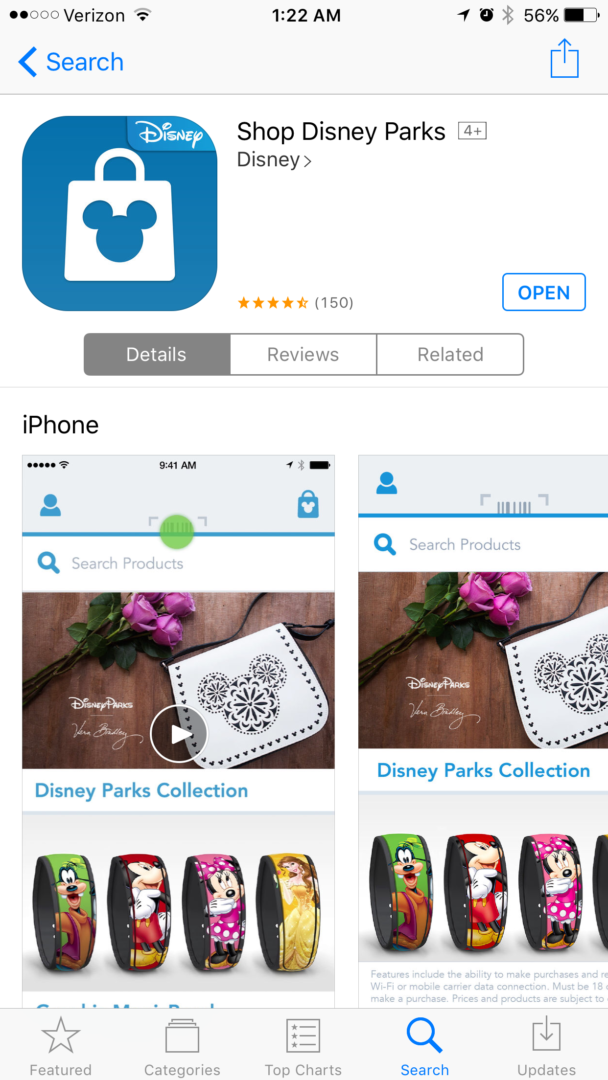Image resolution: width=608 pixels, height=1080 pixels.
Task: Go to the Featured tab
Action: click(61, 1046)
